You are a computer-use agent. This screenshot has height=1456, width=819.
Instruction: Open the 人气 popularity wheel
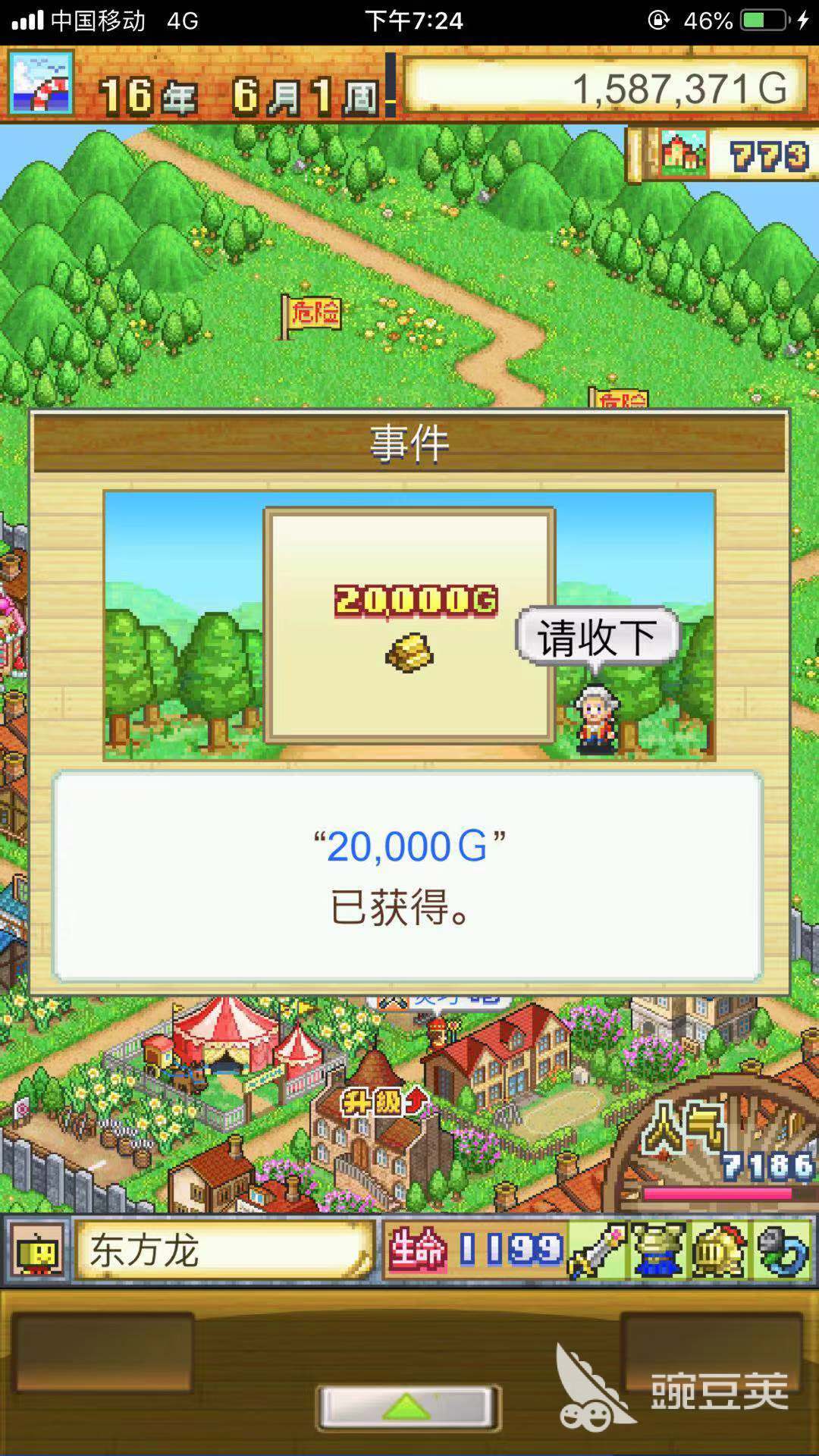click(720, 1145)
